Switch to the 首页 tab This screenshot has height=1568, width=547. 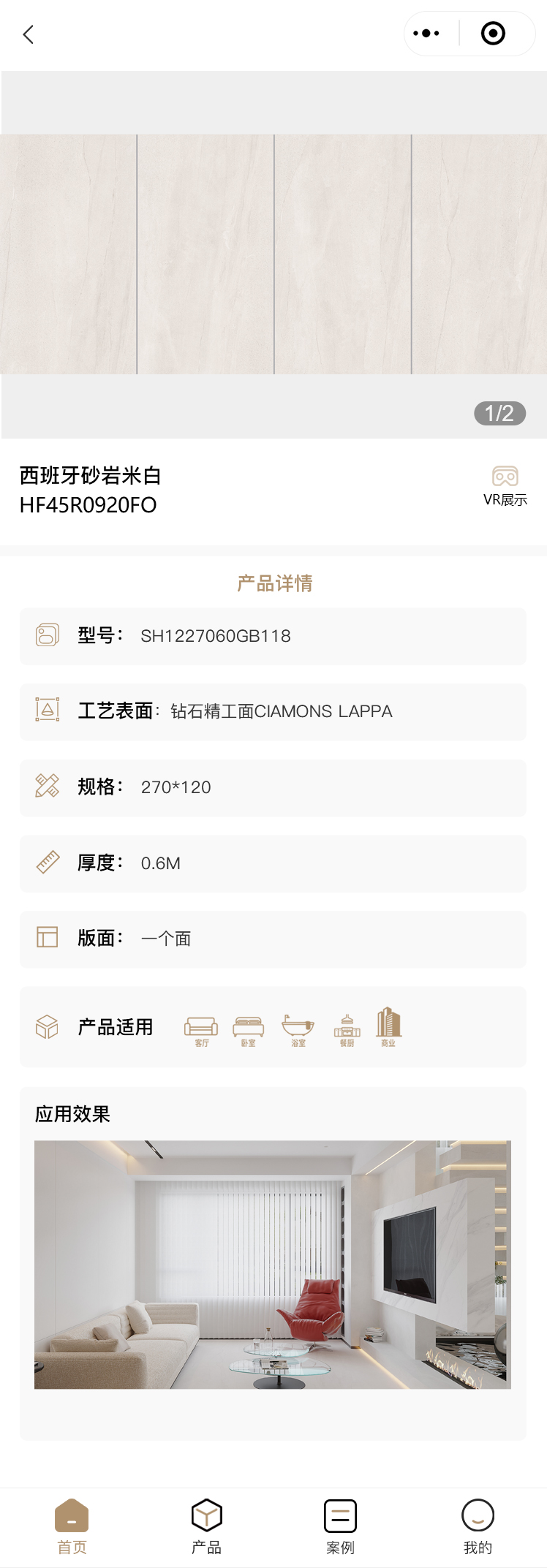pos(72,1526)
